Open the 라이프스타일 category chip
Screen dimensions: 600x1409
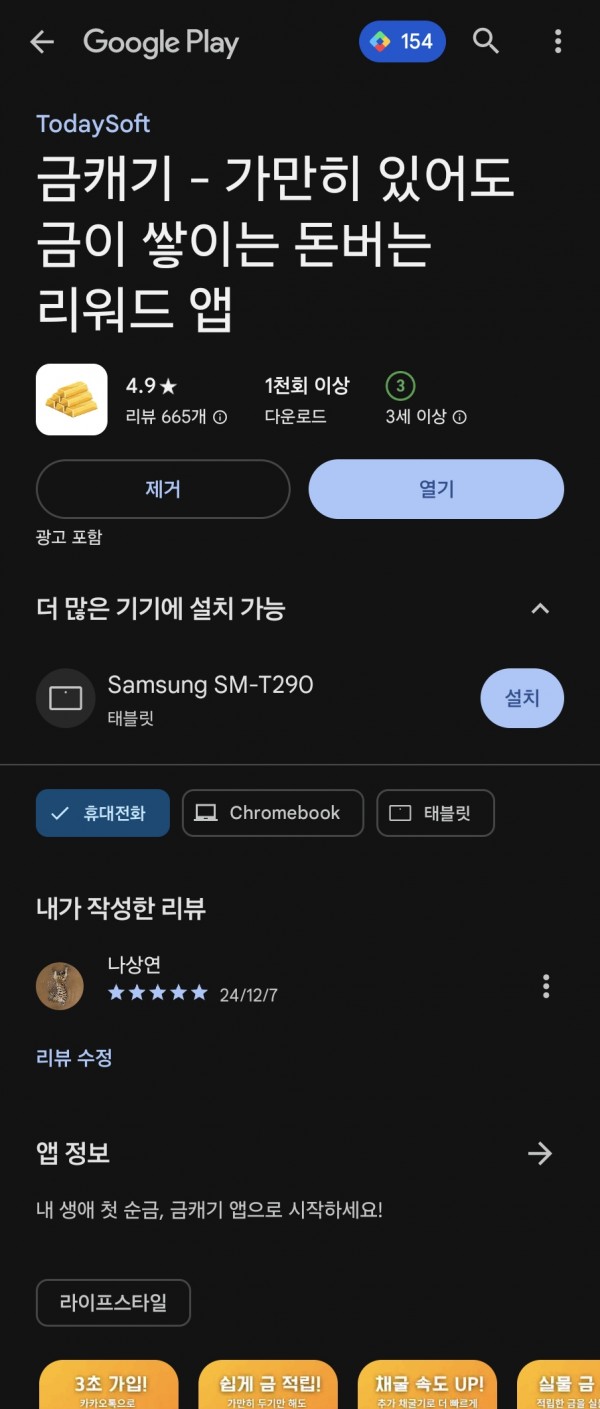113,1303
